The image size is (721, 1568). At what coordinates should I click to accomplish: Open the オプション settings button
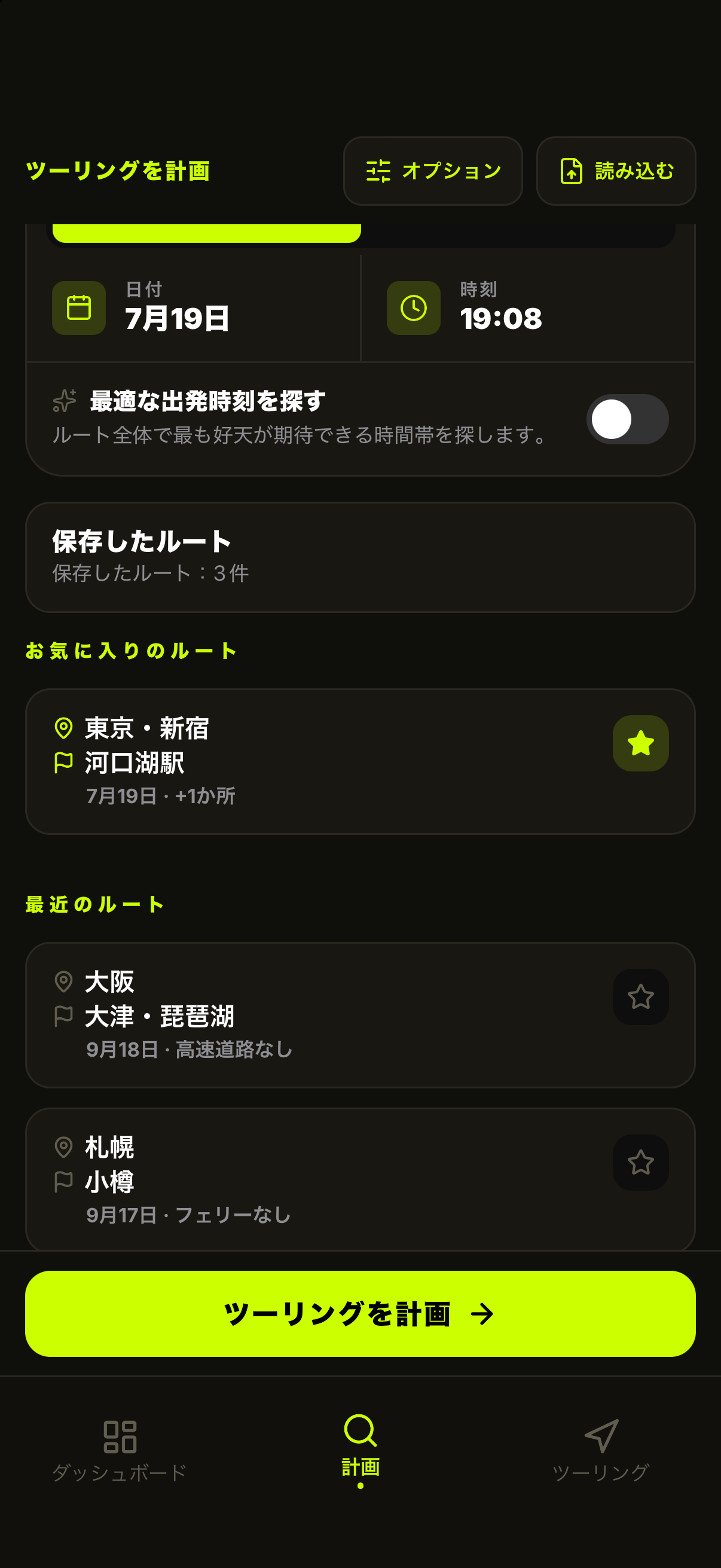click(433, 171)
